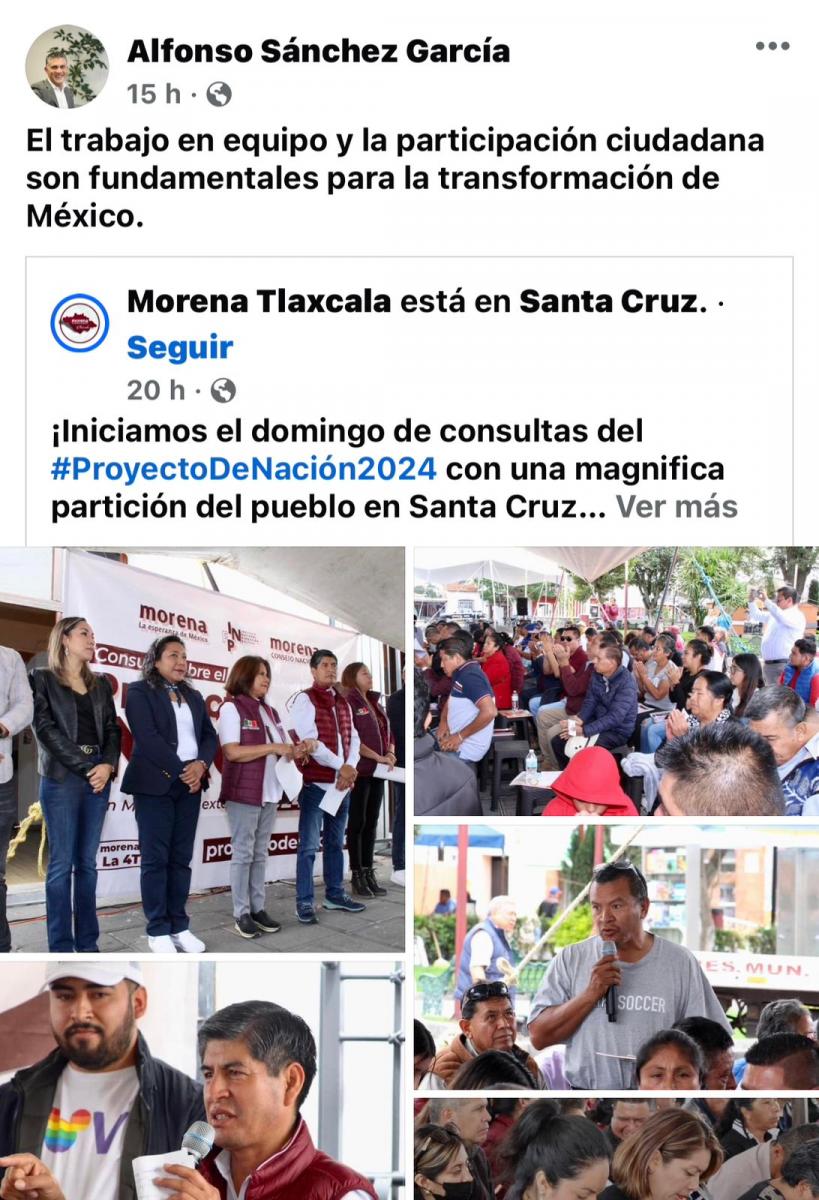The width and height of the screenshot is (819, 1200).
Task: Open the photo of seated crowd under tent
Action: [616, 680]
